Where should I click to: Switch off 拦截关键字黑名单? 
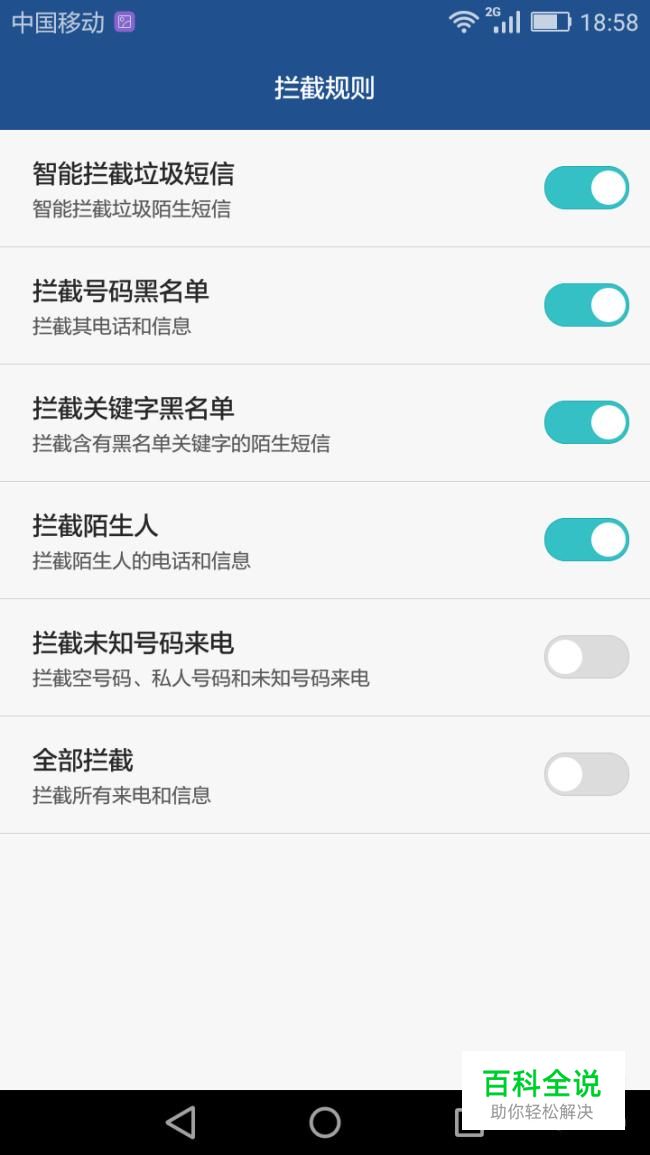pyautogui.click(x=586, y=422)
